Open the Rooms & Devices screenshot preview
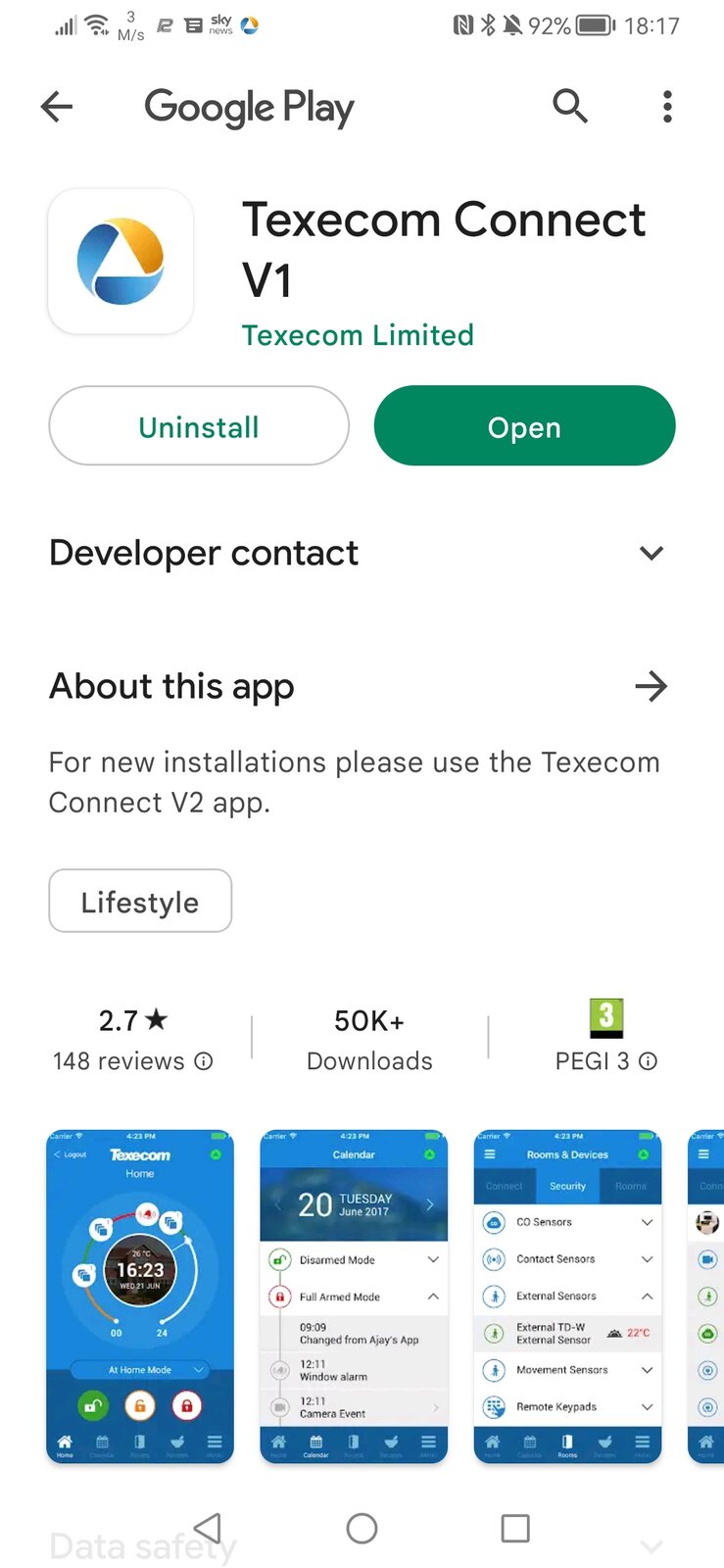Image resolution: width=724 pixels, height=1568 pixels. point(567,1297)
